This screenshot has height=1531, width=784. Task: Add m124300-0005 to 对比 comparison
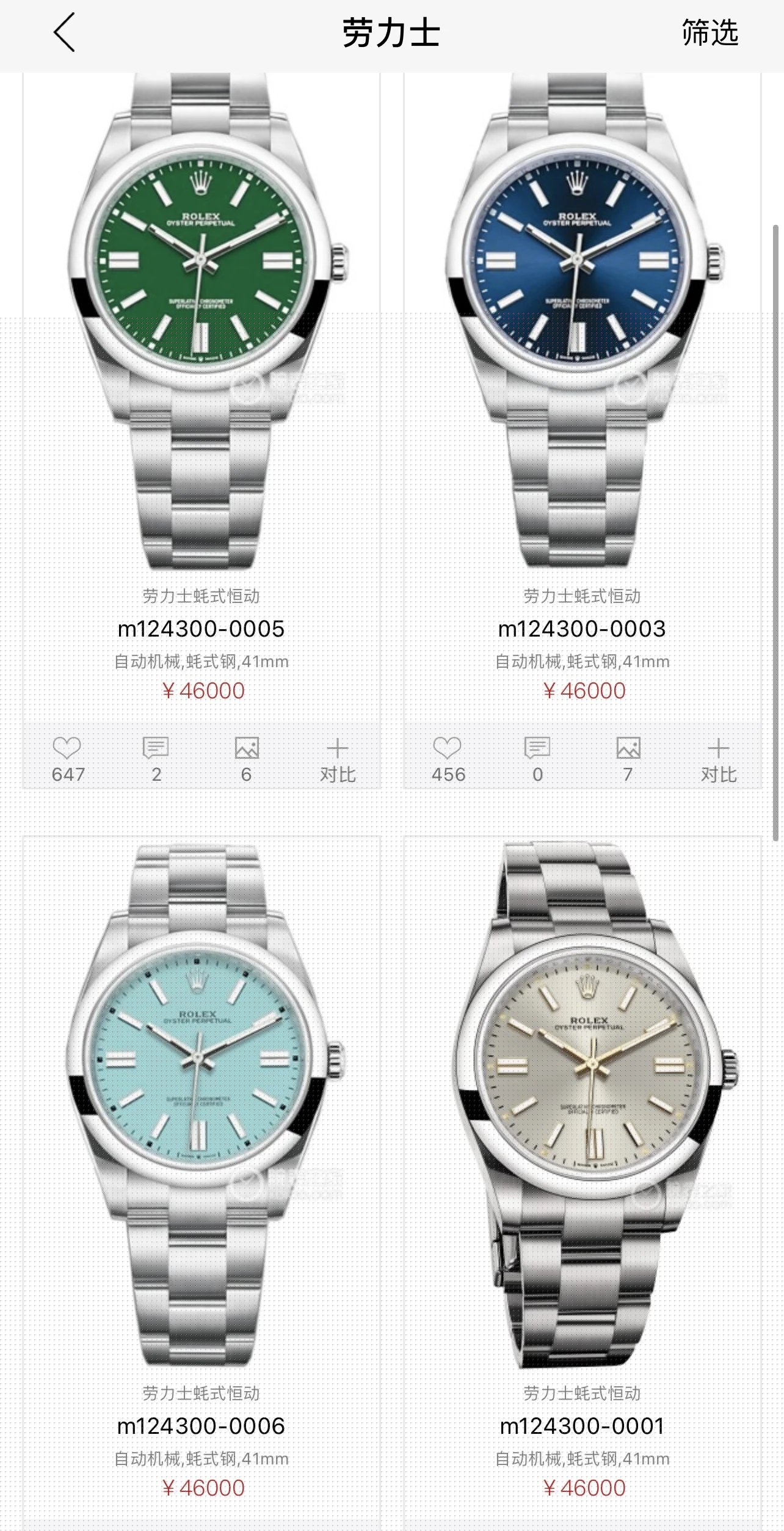coord(338,759)
